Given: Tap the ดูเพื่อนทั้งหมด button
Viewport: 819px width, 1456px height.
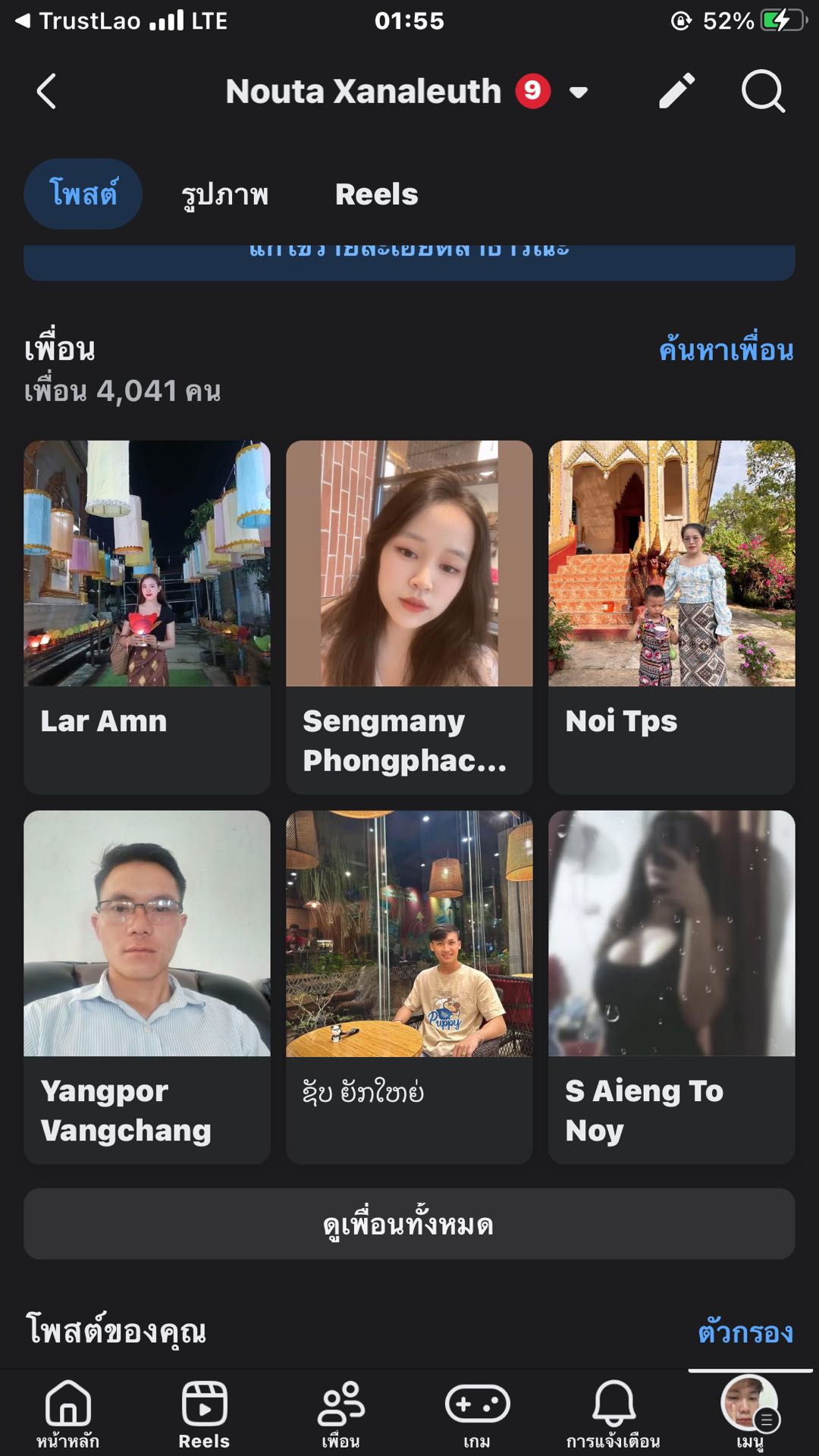Looking at the screenshot, I should [x=409, y=1224].
